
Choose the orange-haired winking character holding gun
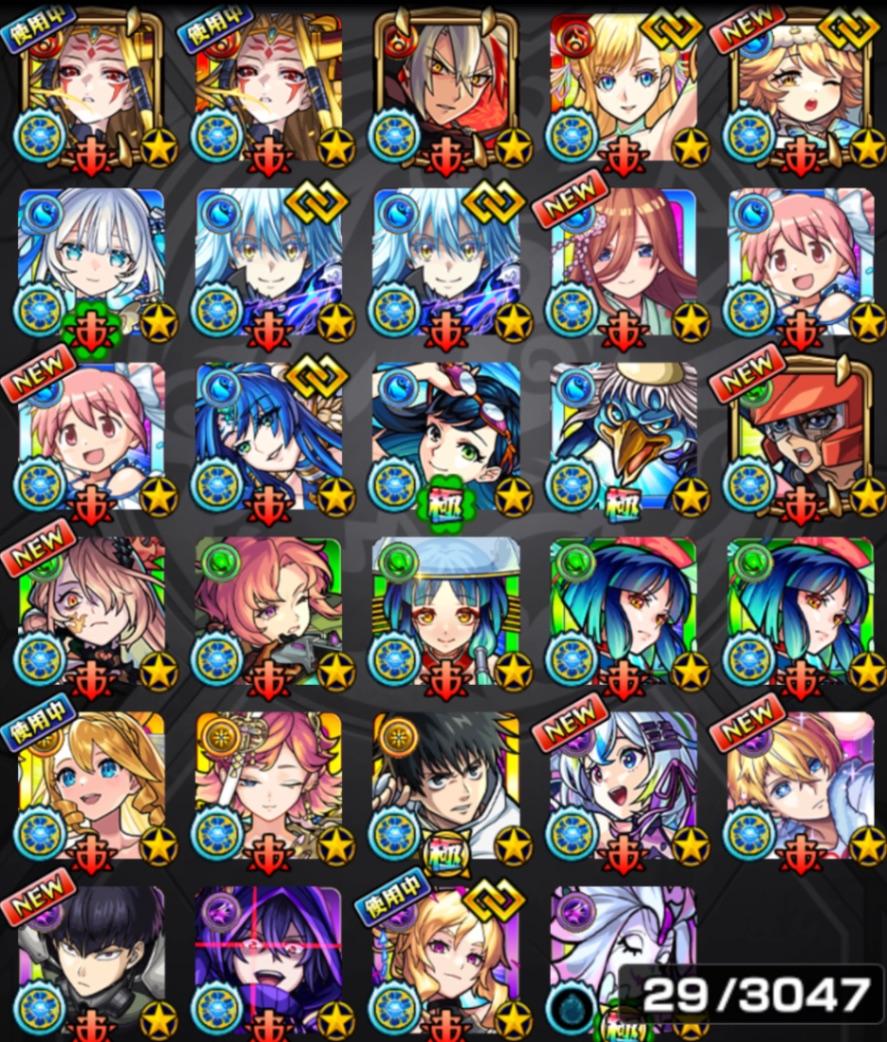click(268, 612)
